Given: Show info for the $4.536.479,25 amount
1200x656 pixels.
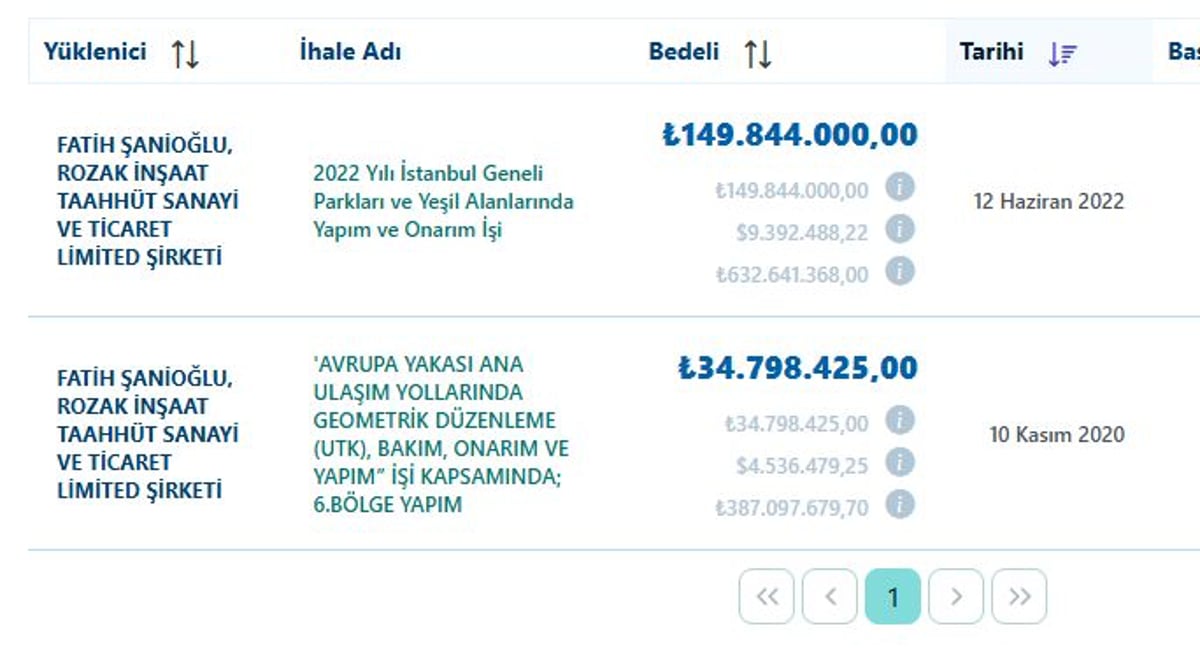Looking at the screenshot, I should pyautogui.click(x=900, y=463).
